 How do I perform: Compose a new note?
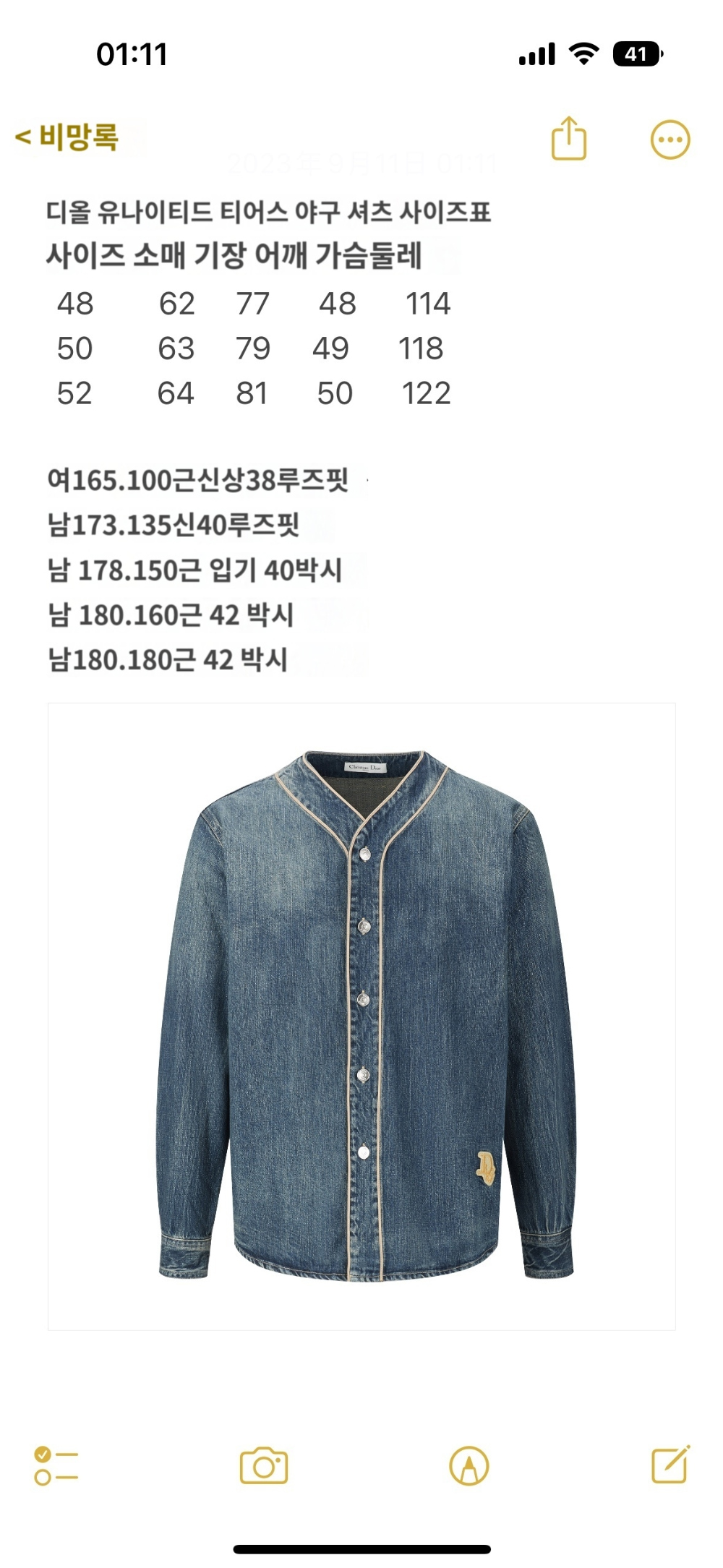click(x=670, y=1465)
